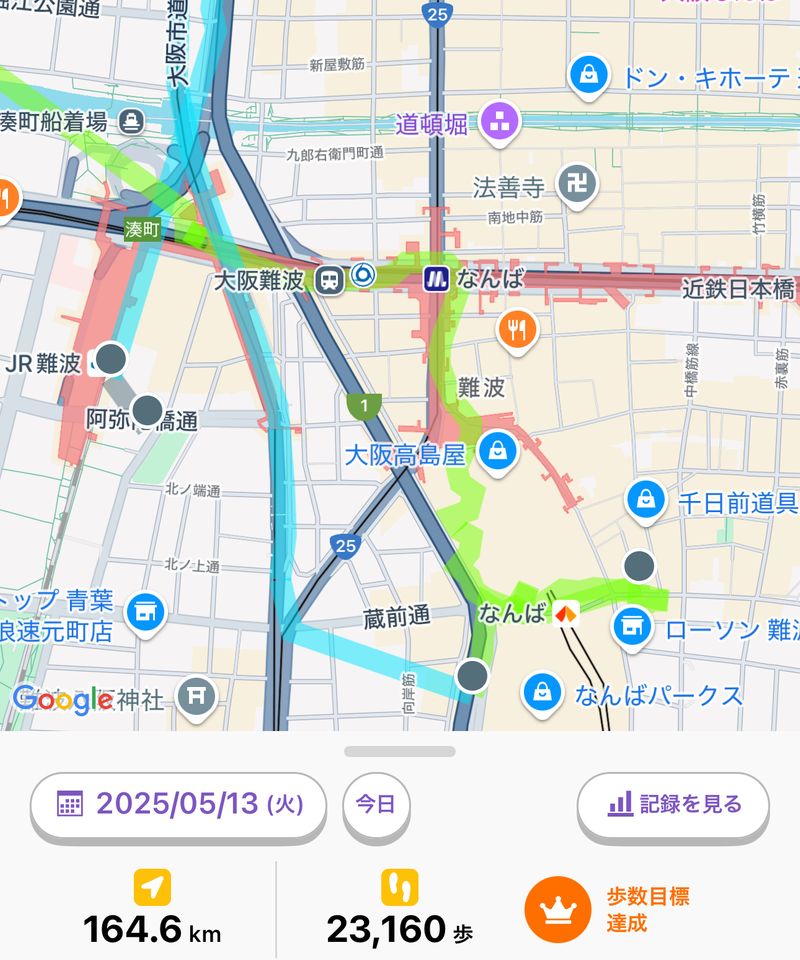Tap the ローソン convenience store pin
Viewport: 800px width, 960px height.
pyautogui.click(x=631, y=627)
